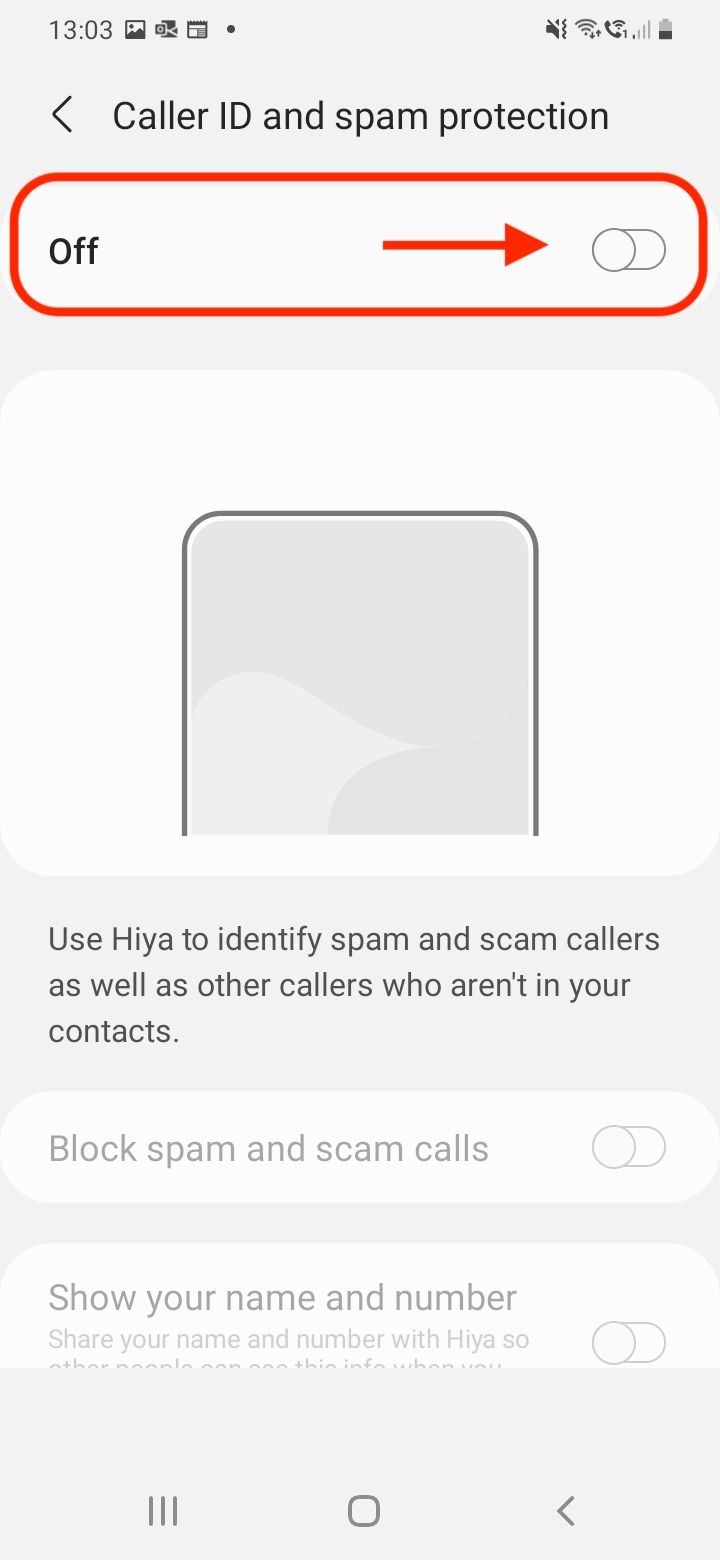Viewport: 720px width, 1560px height.
Task: Tap the Android back navigation arrow
Action: [x=564, y=1511]
